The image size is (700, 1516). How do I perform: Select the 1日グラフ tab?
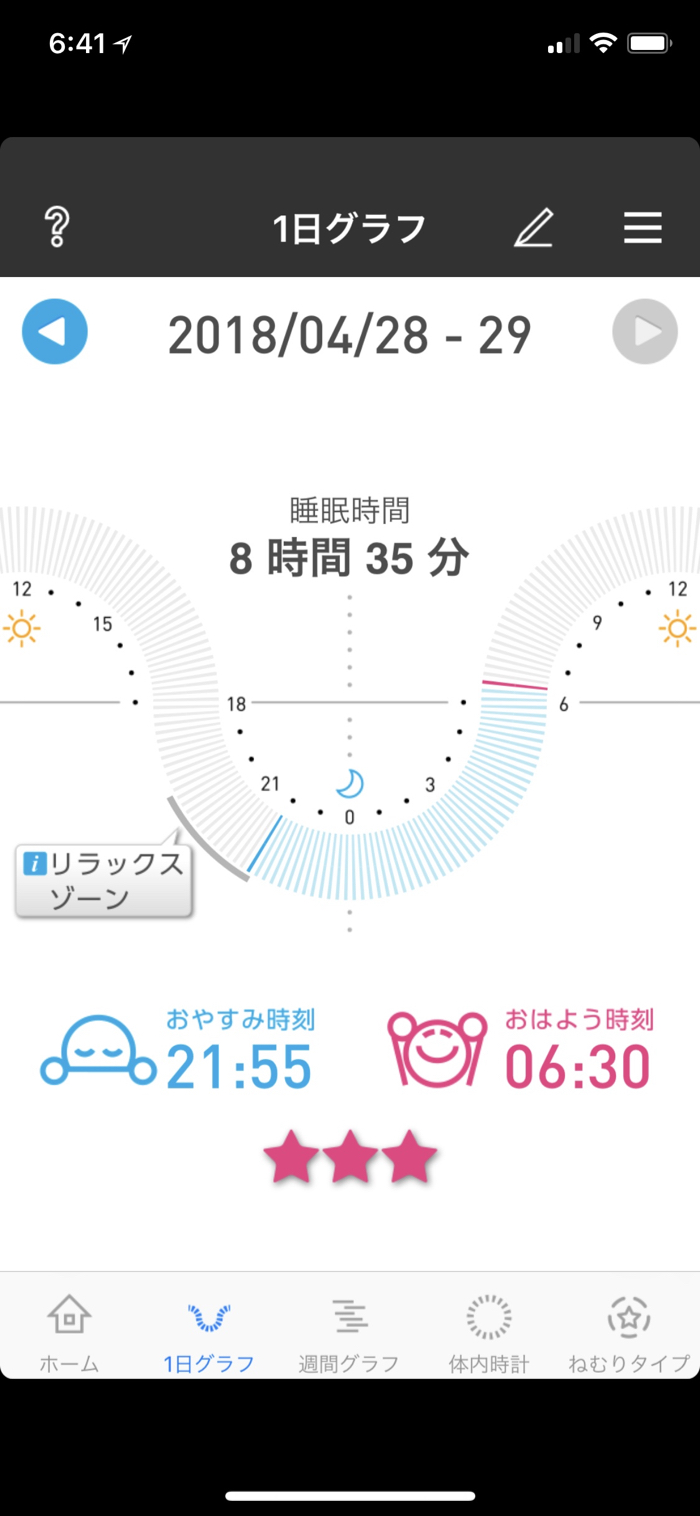click(x=209, y=1328)
